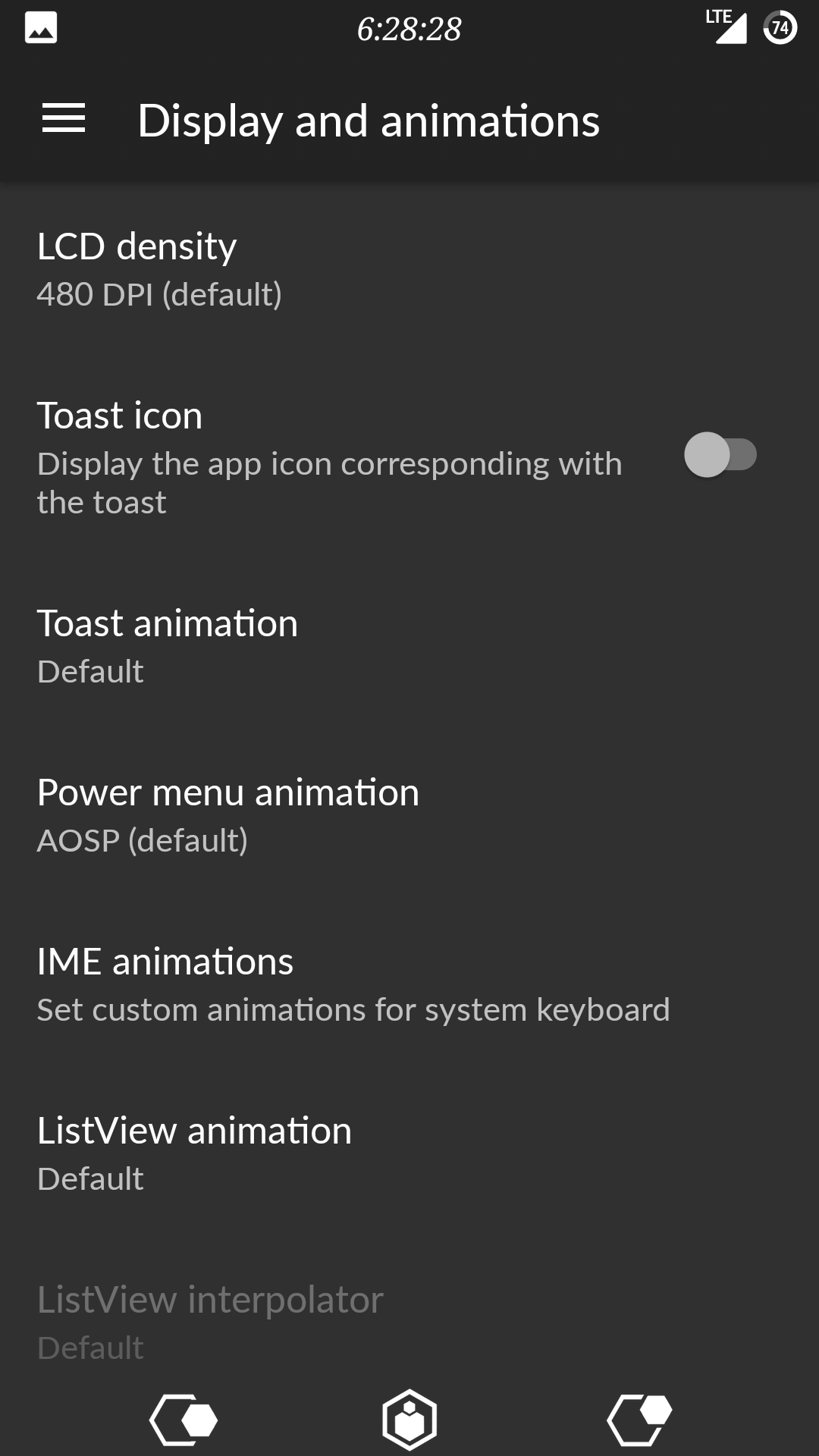Go back using the navigation bar
Screen dimensions: 819x1456
click(x=184, y=1420)
